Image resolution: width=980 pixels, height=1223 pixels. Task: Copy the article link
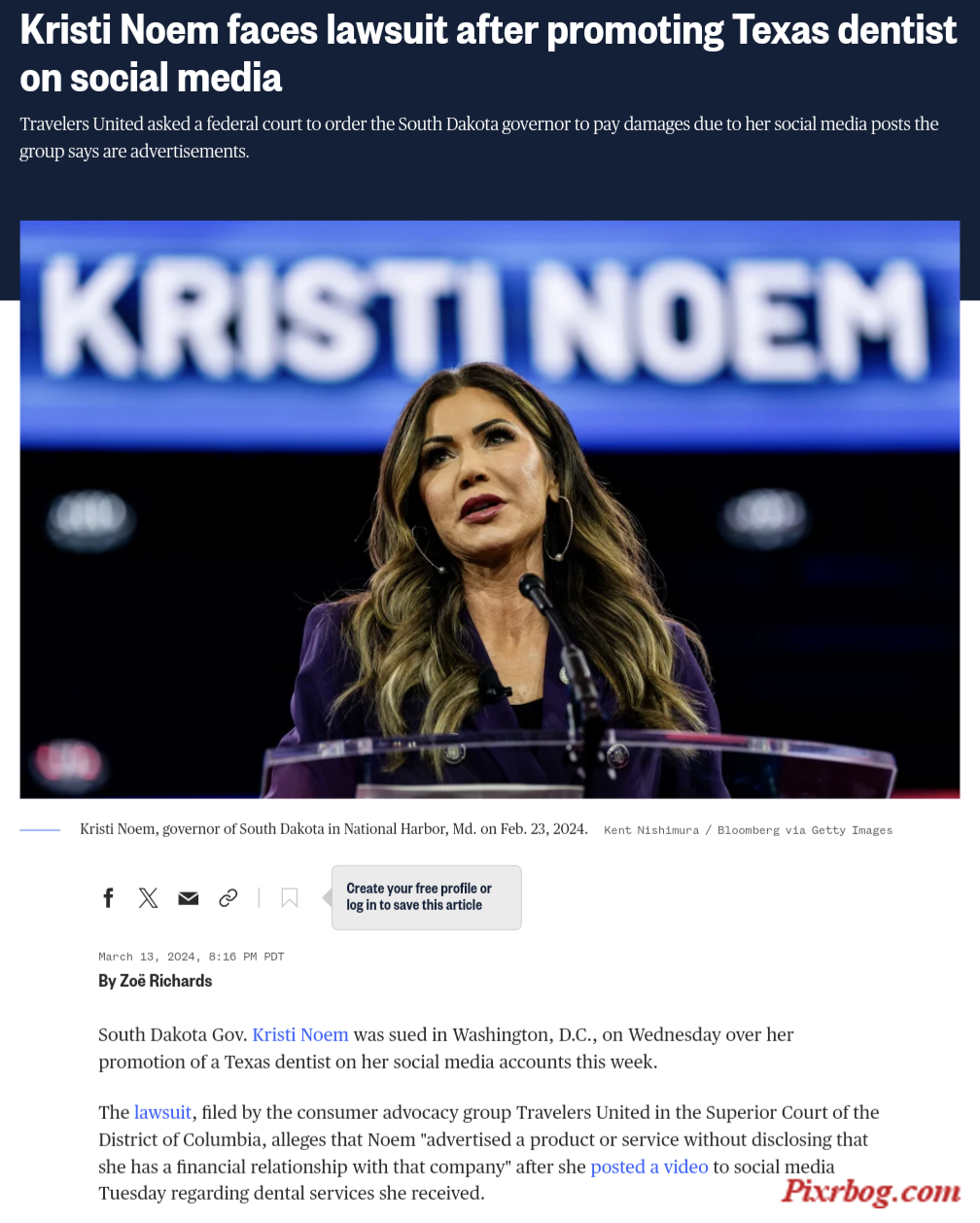point(228,897)
